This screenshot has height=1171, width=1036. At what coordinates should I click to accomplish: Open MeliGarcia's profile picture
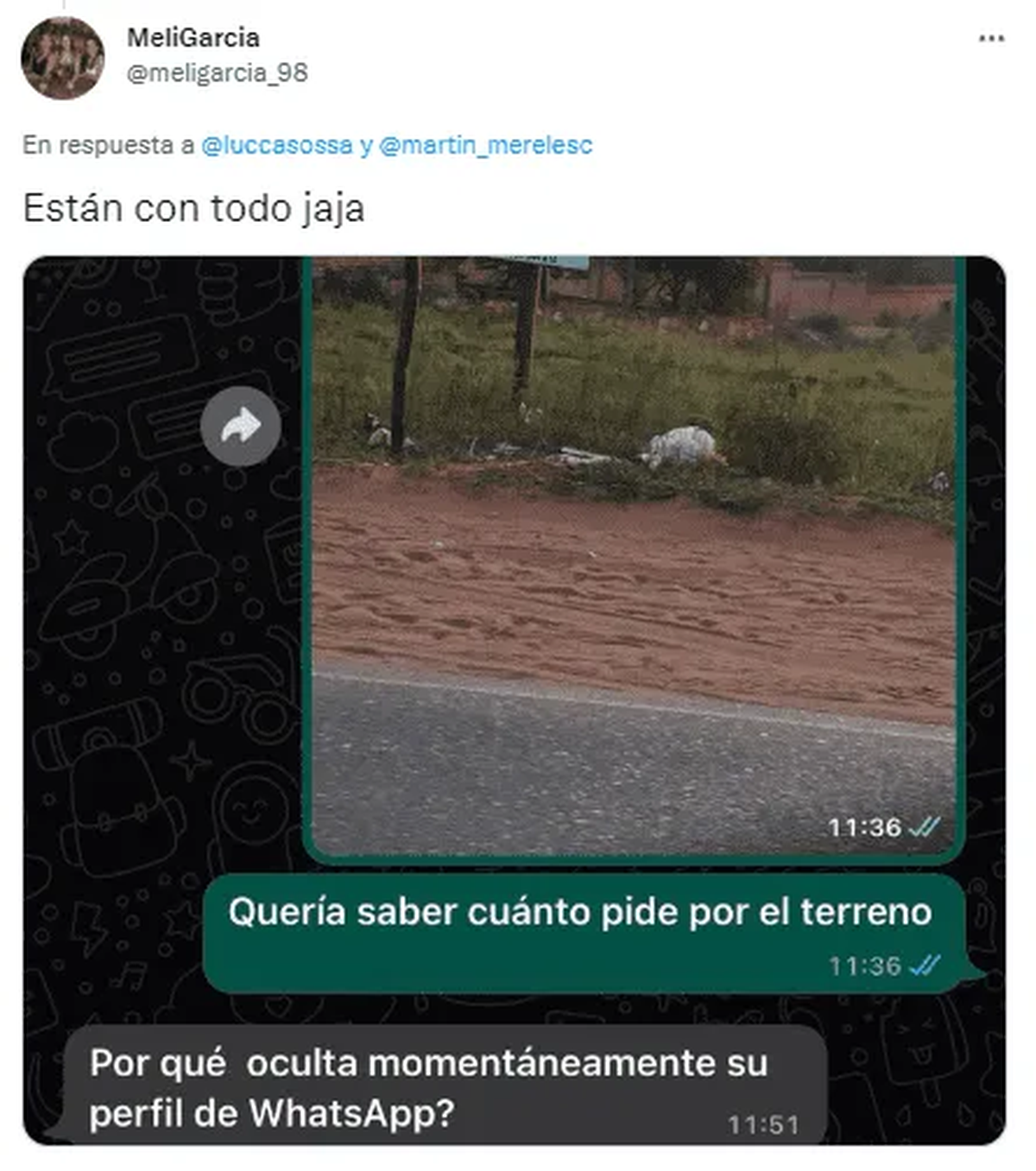62,58
